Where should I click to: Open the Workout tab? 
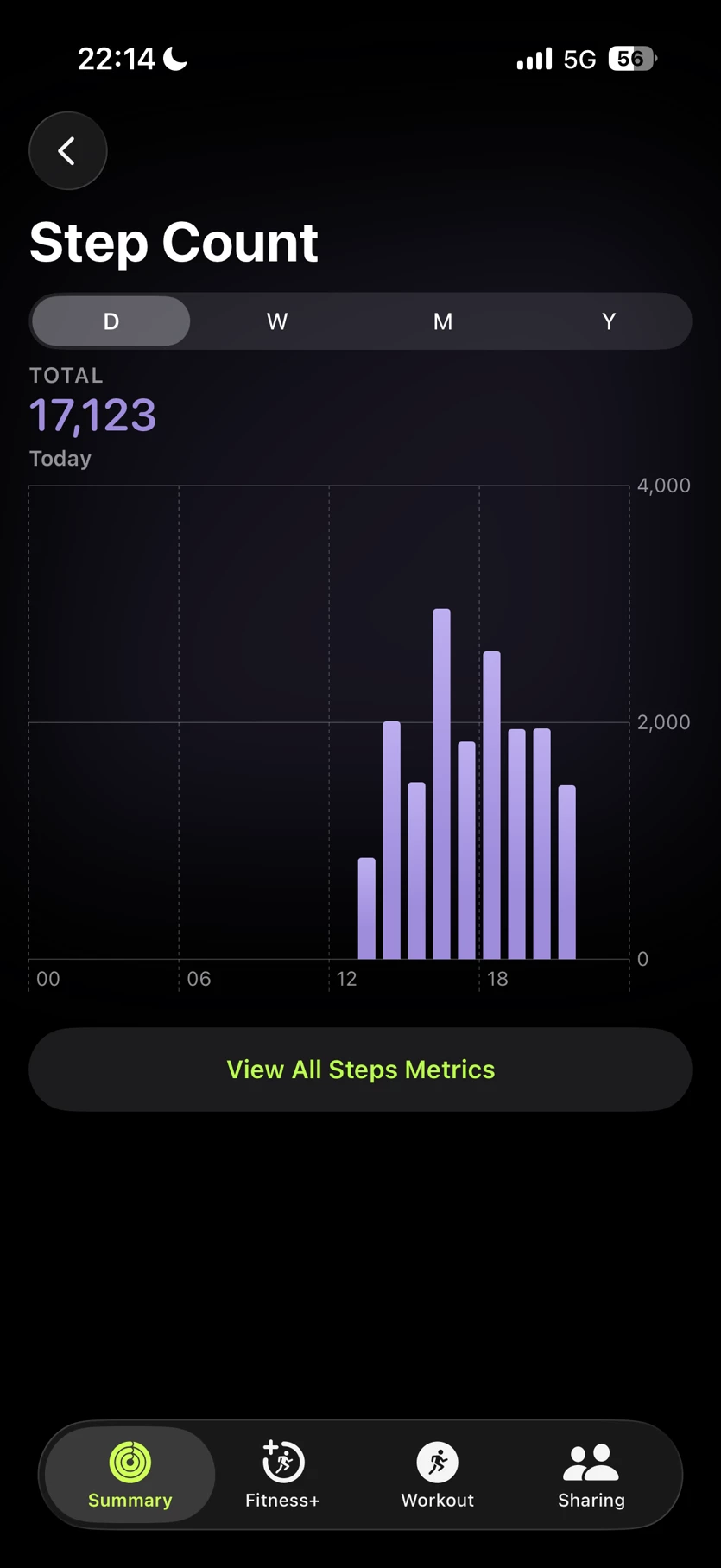point(438,1475)
